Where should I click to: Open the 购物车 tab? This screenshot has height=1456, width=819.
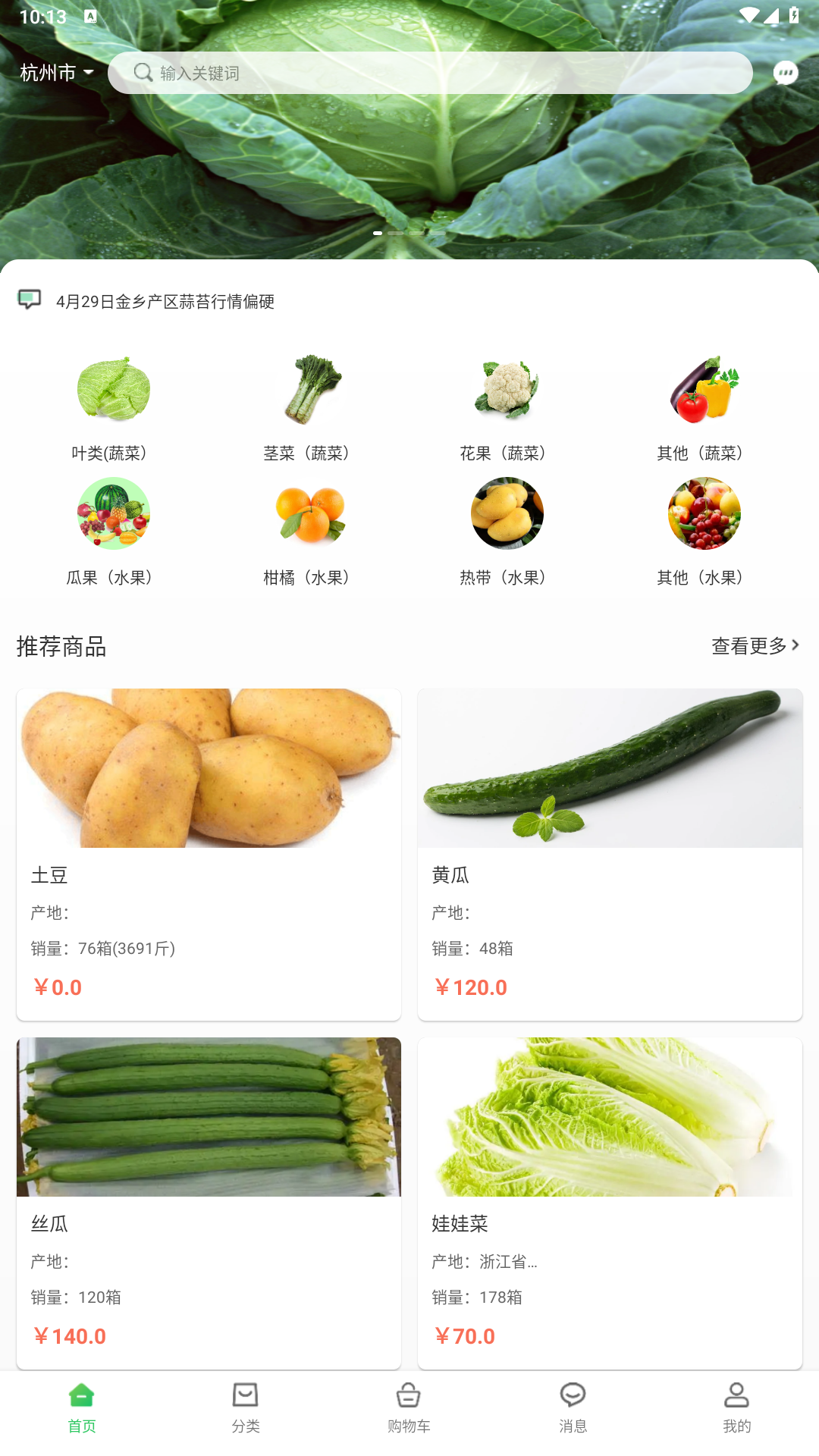point(409,1407)
